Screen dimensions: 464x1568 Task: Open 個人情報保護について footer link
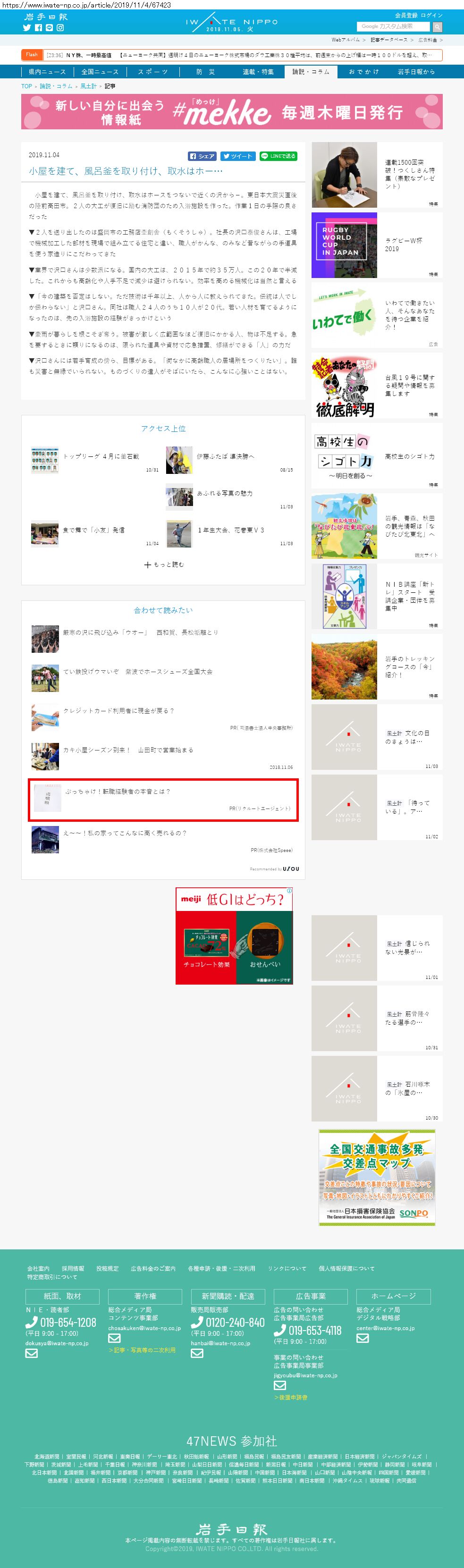pos(346,1269)
